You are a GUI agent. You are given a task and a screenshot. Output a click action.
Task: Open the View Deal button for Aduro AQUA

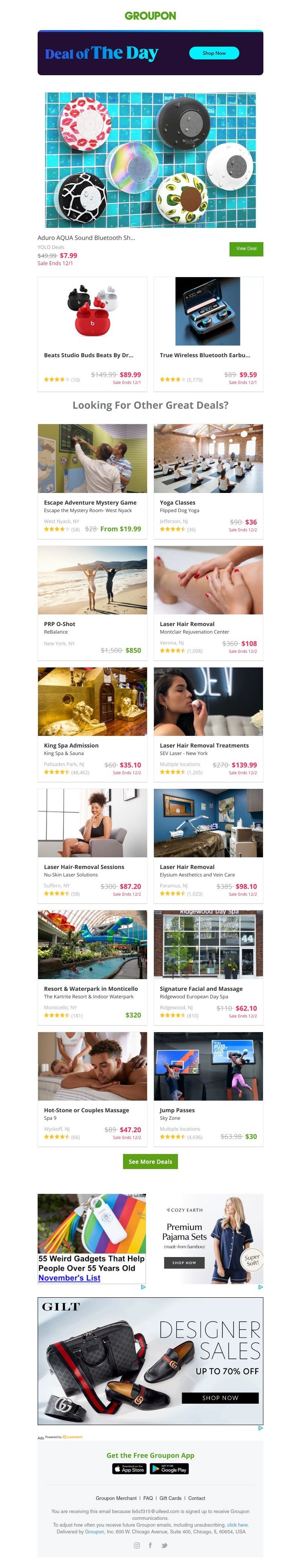tap(246, 248)
